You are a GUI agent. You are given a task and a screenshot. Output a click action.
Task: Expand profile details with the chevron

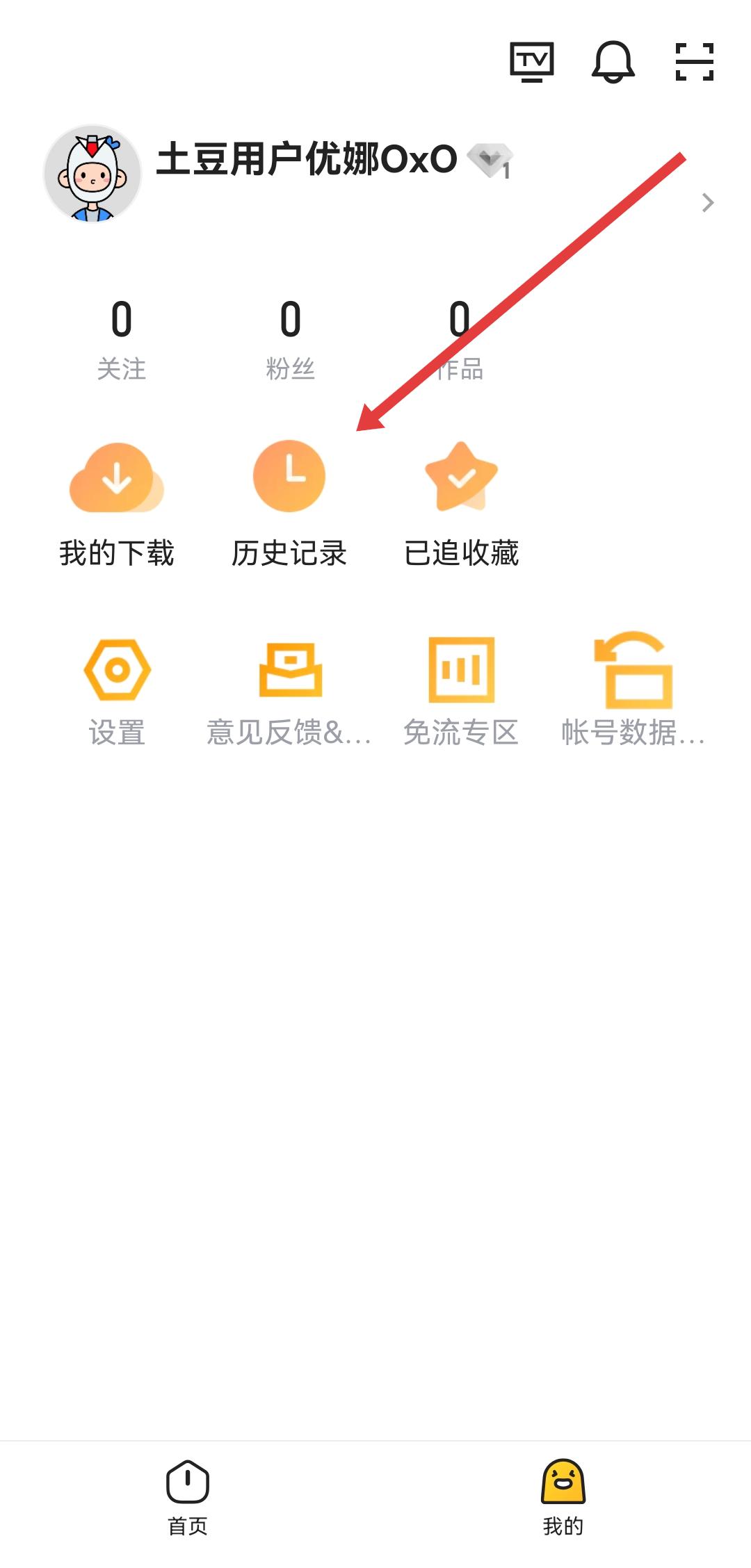pos(708,202)
